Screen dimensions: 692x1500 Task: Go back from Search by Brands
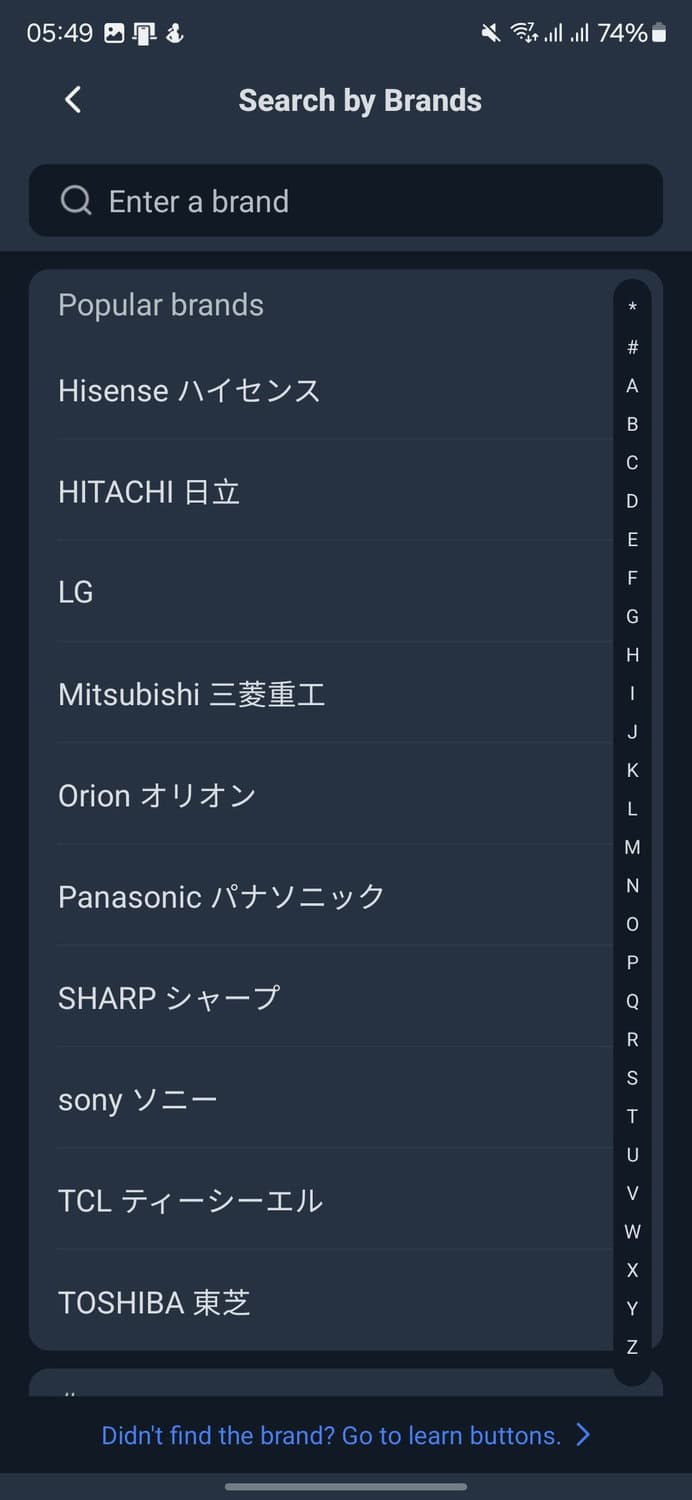click(x=72, y=100)
